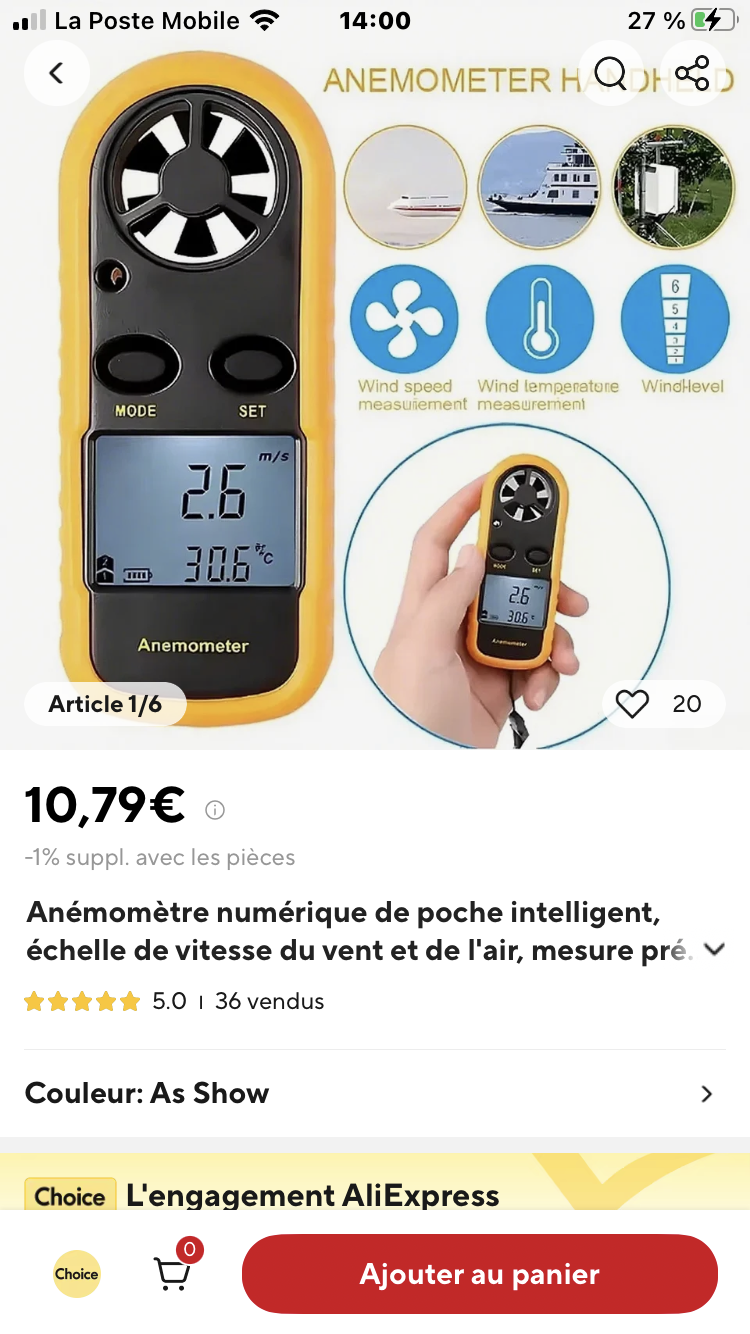The image size is (750, 1334).
Task: Tap Ajouter au panier button
Action: tap(480, 1274)
